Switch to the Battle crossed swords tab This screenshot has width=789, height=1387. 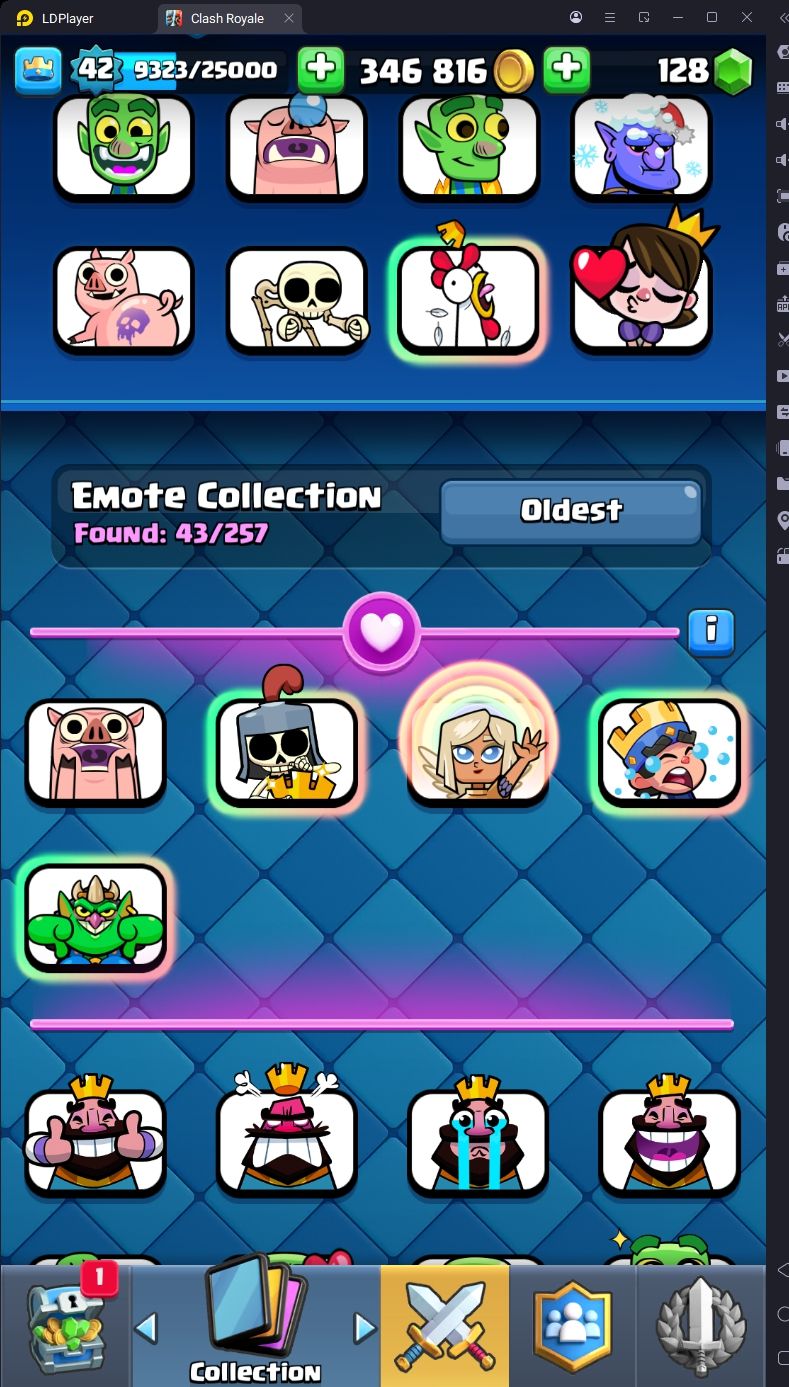point(444,1325)
